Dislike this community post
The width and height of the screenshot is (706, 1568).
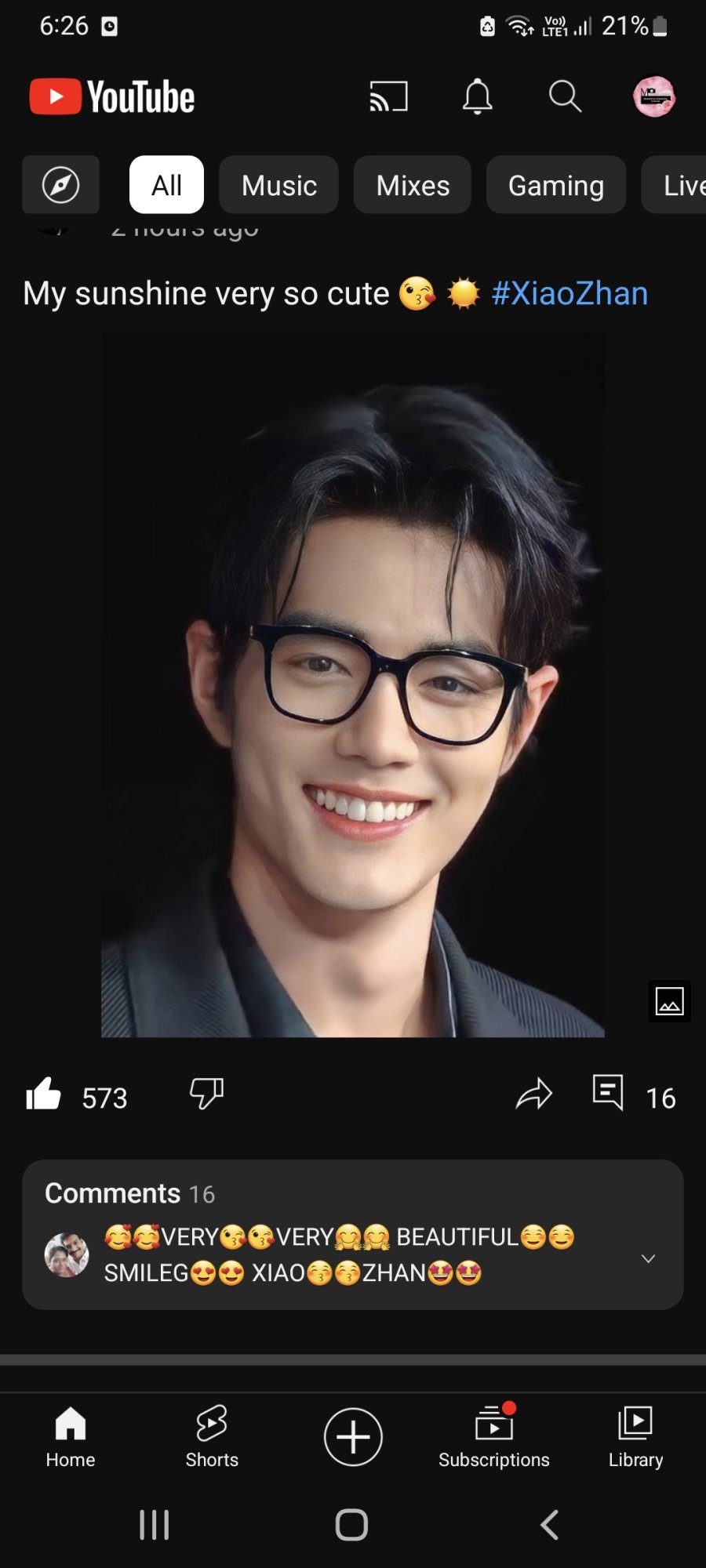[207, 1093]
